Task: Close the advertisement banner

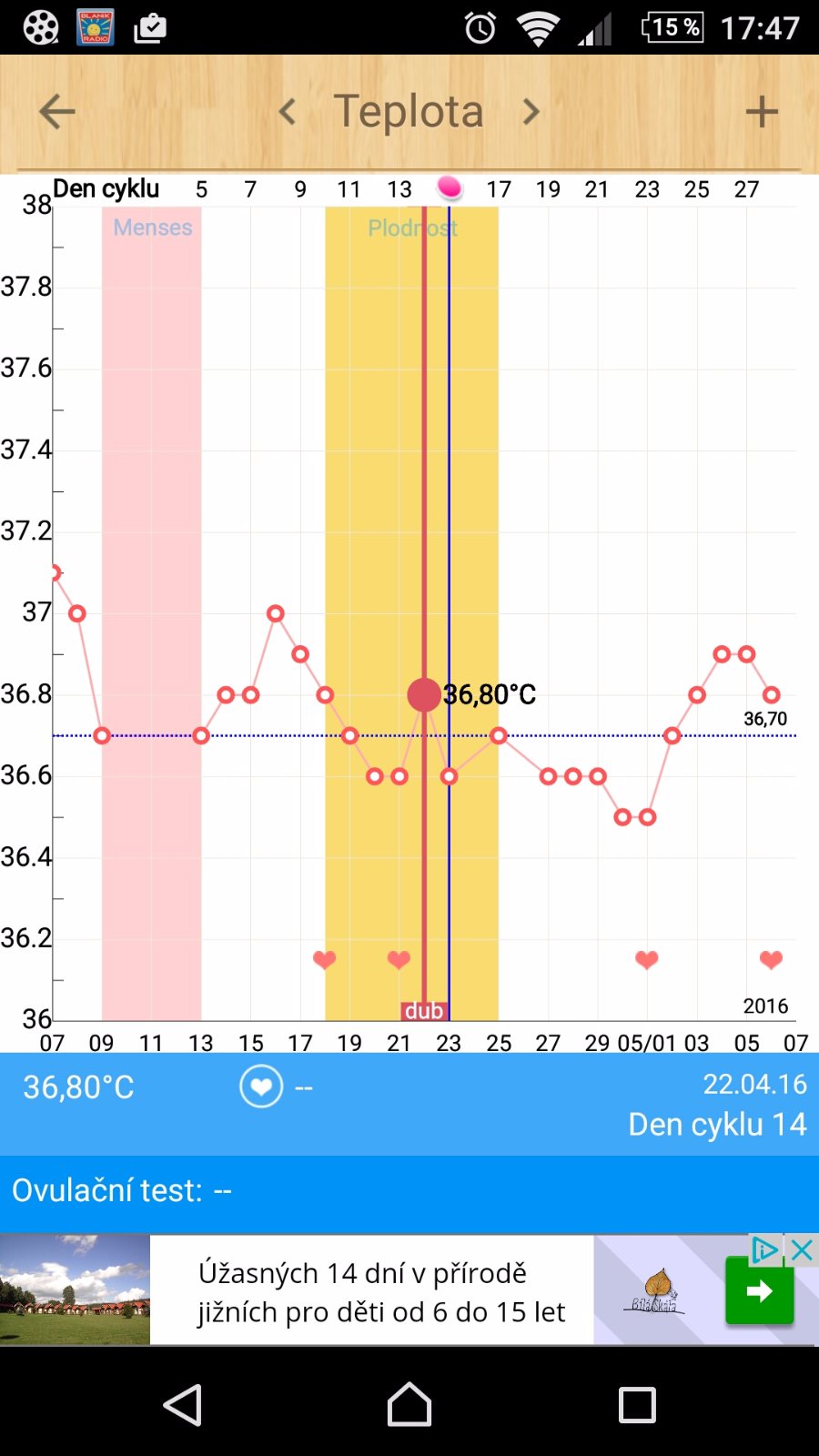Action: point(802,1250)
